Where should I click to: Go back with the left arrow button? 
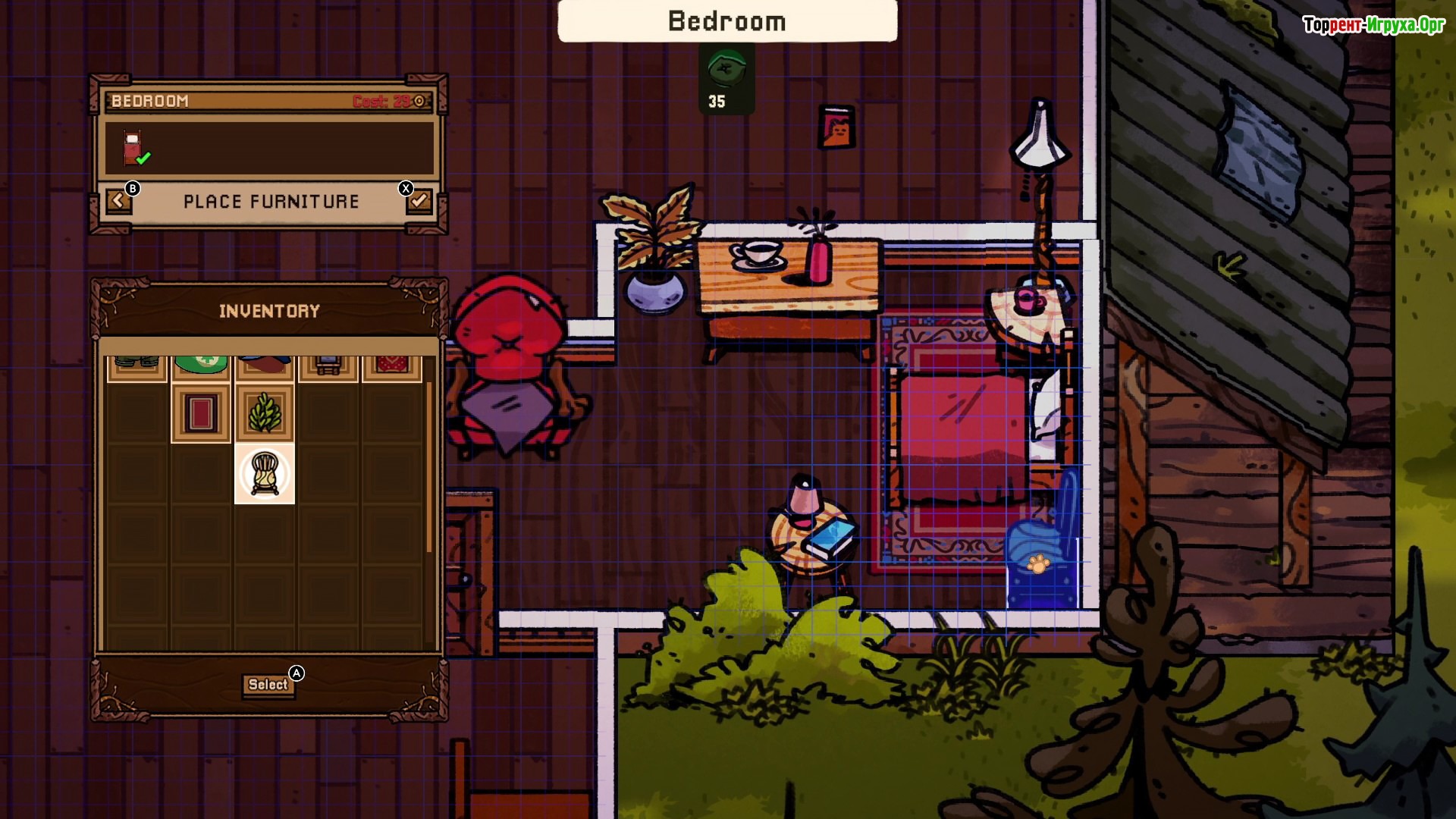[118, 201]
